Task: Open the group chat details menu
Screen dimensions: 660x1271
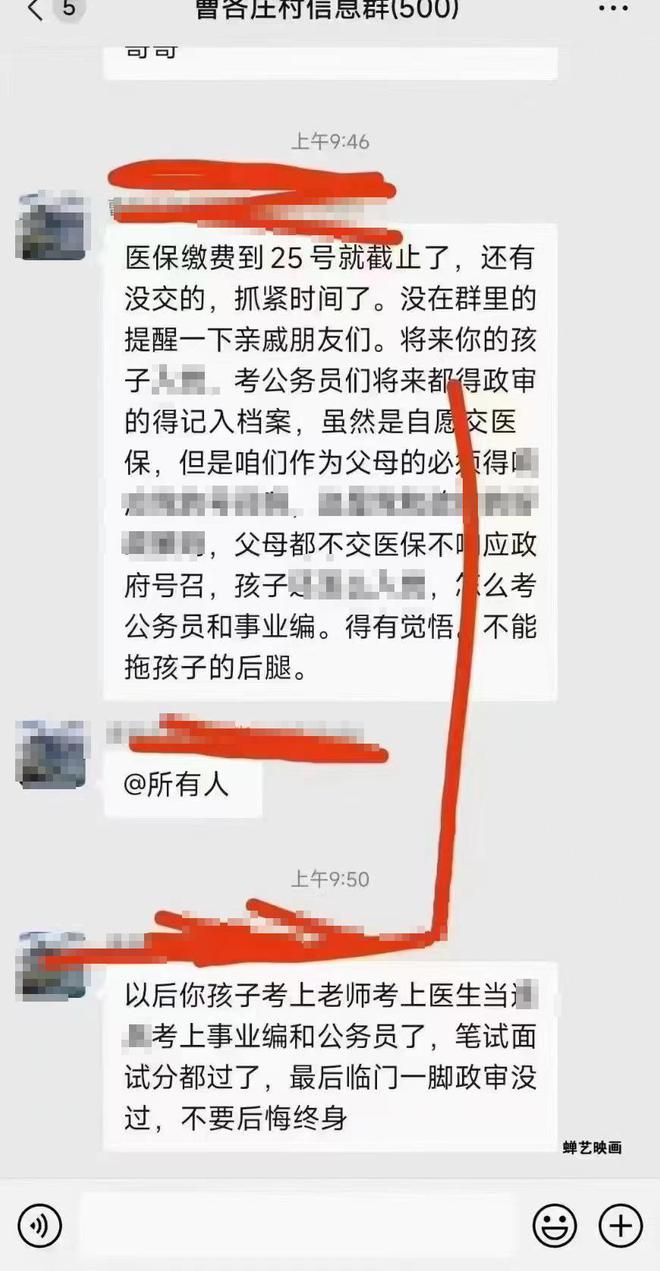Action: tap(612, 11)
